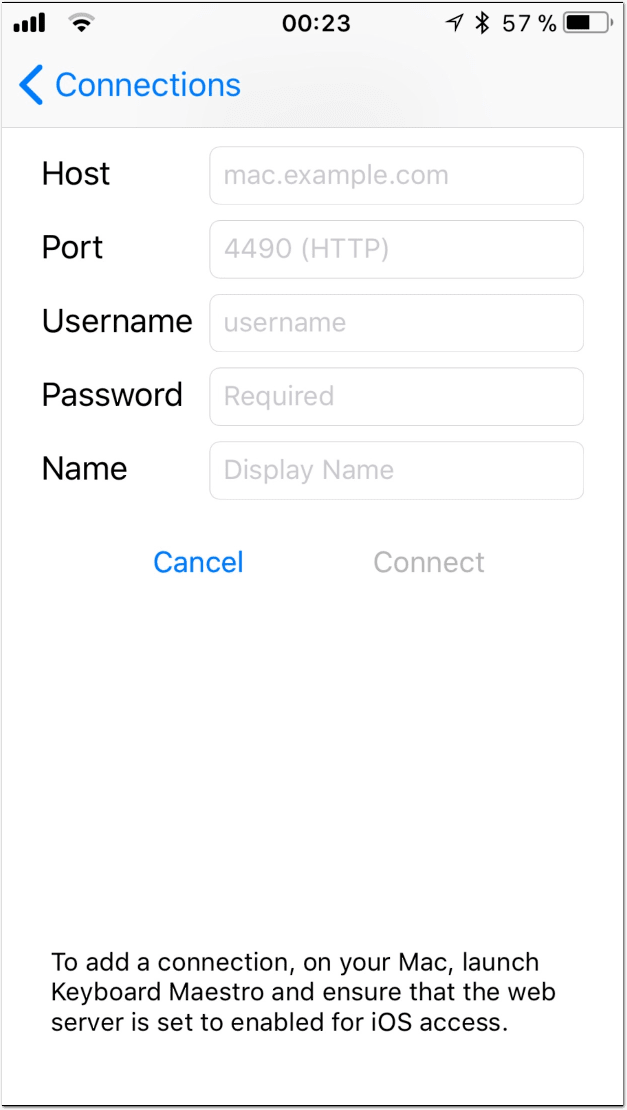Focus the Port field
The image size is (627, 1110).
coord(396,249)
